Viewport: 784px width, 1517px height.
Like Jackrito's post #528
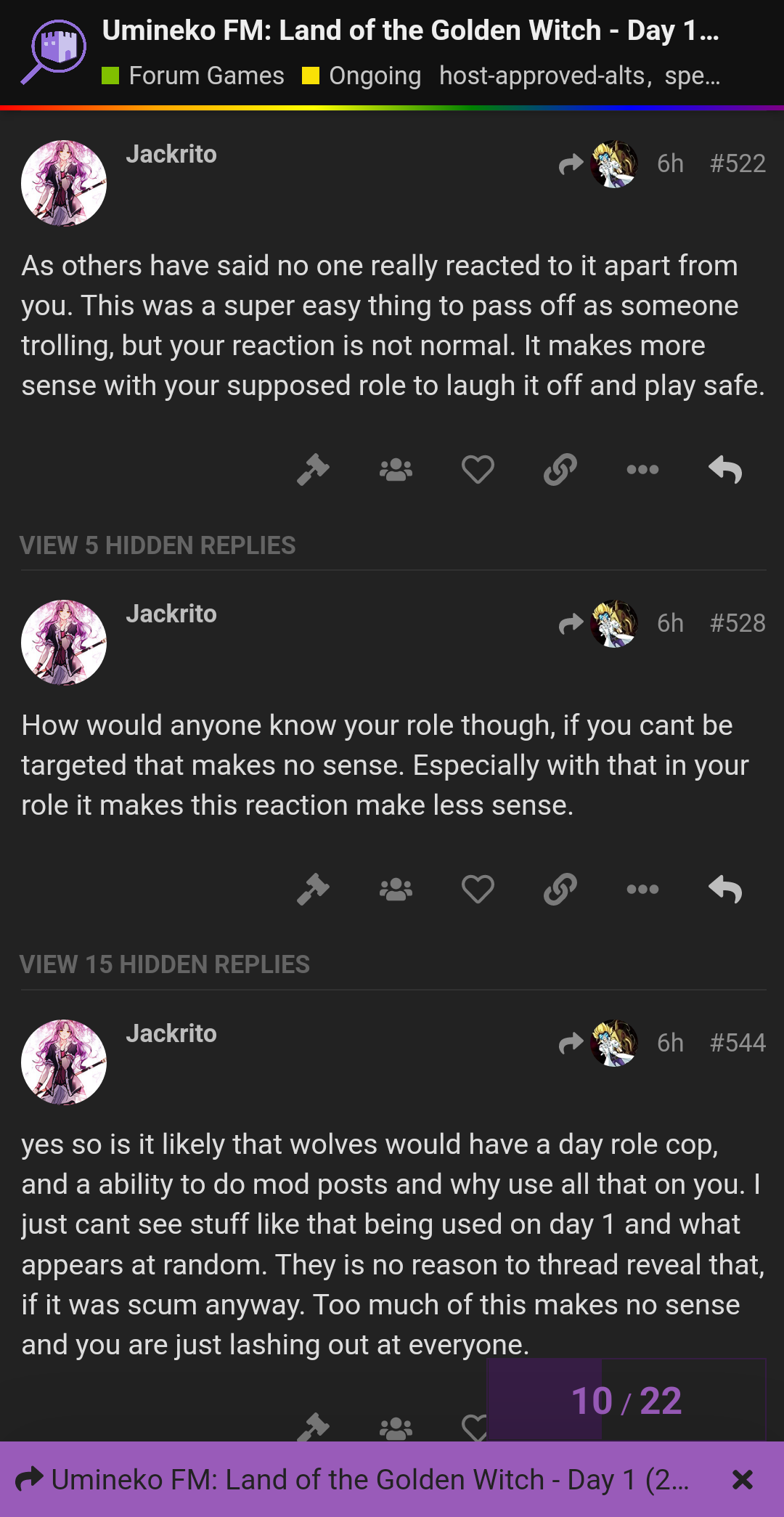pyautogui.click(x=478, y=889)
